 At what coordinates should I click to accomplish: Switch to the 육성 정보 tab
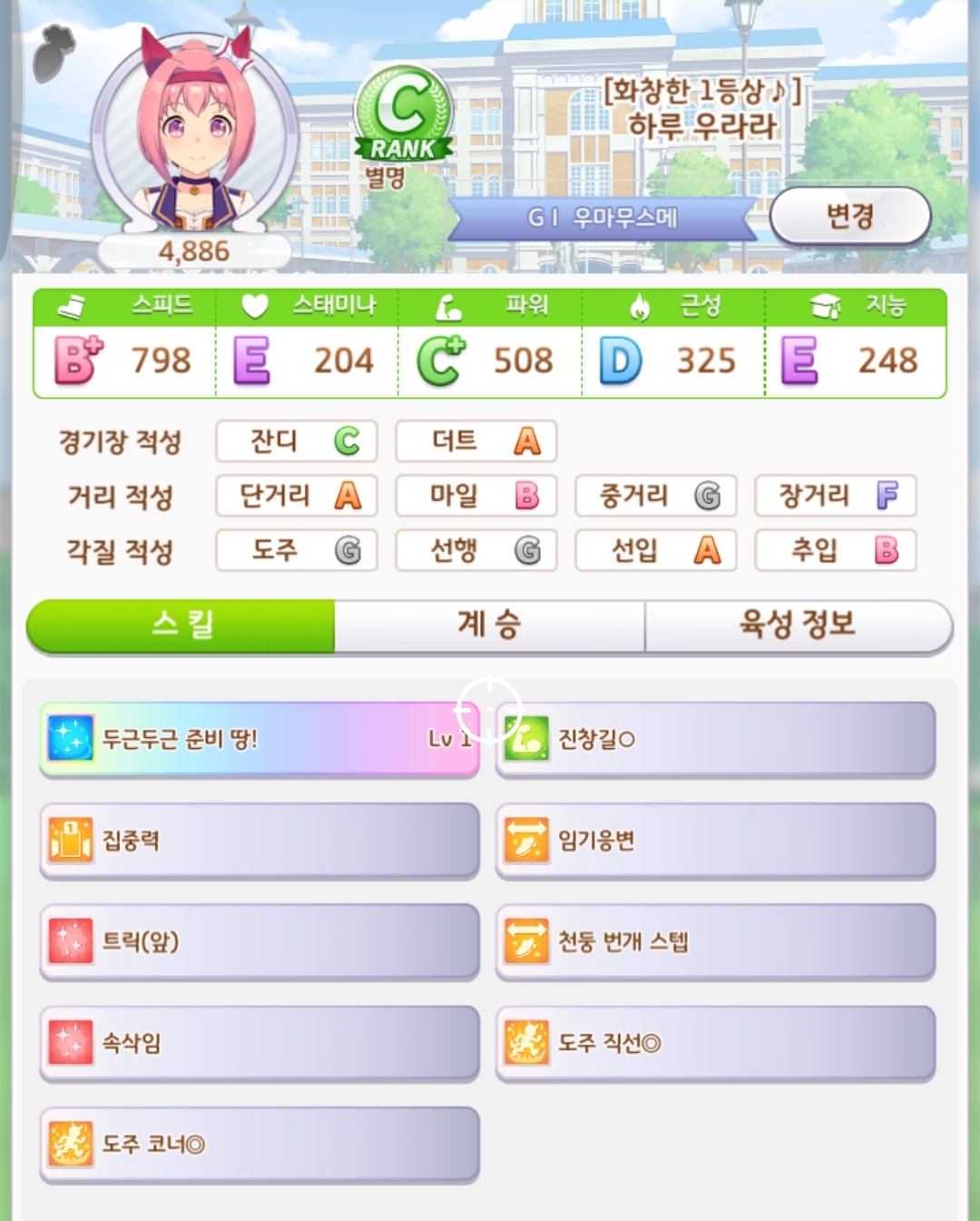coord(798,625)
